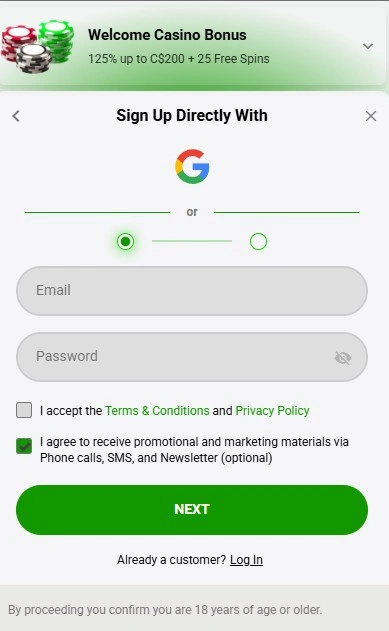
Task: Toggle password visibility eye icon
Action: click(343, 357)
